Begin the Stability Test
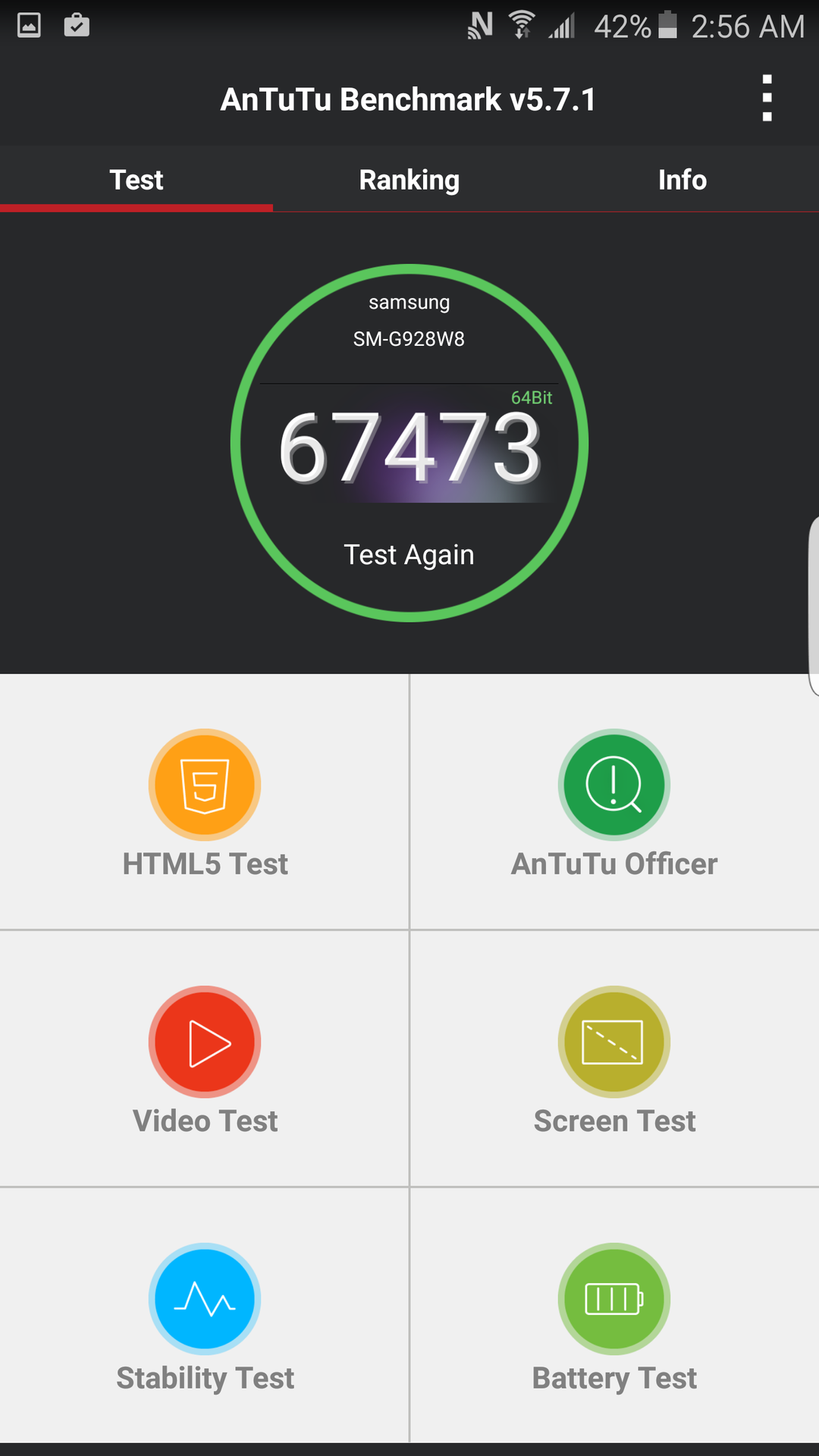This screenshot has height=1456, width=819. tap(205, 1316)
